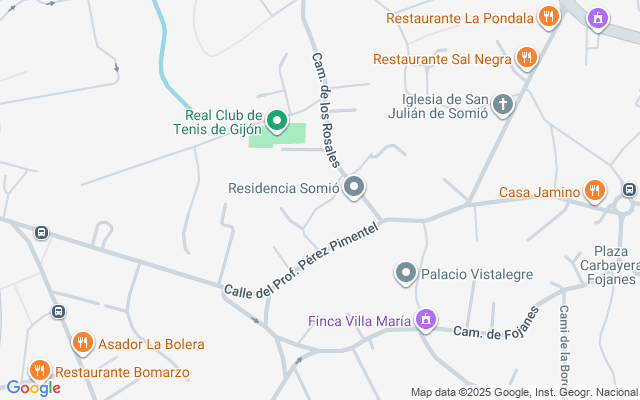
Task: Open the Asador La Bolera restaurant pin
Action: click(x=83, y=343)
